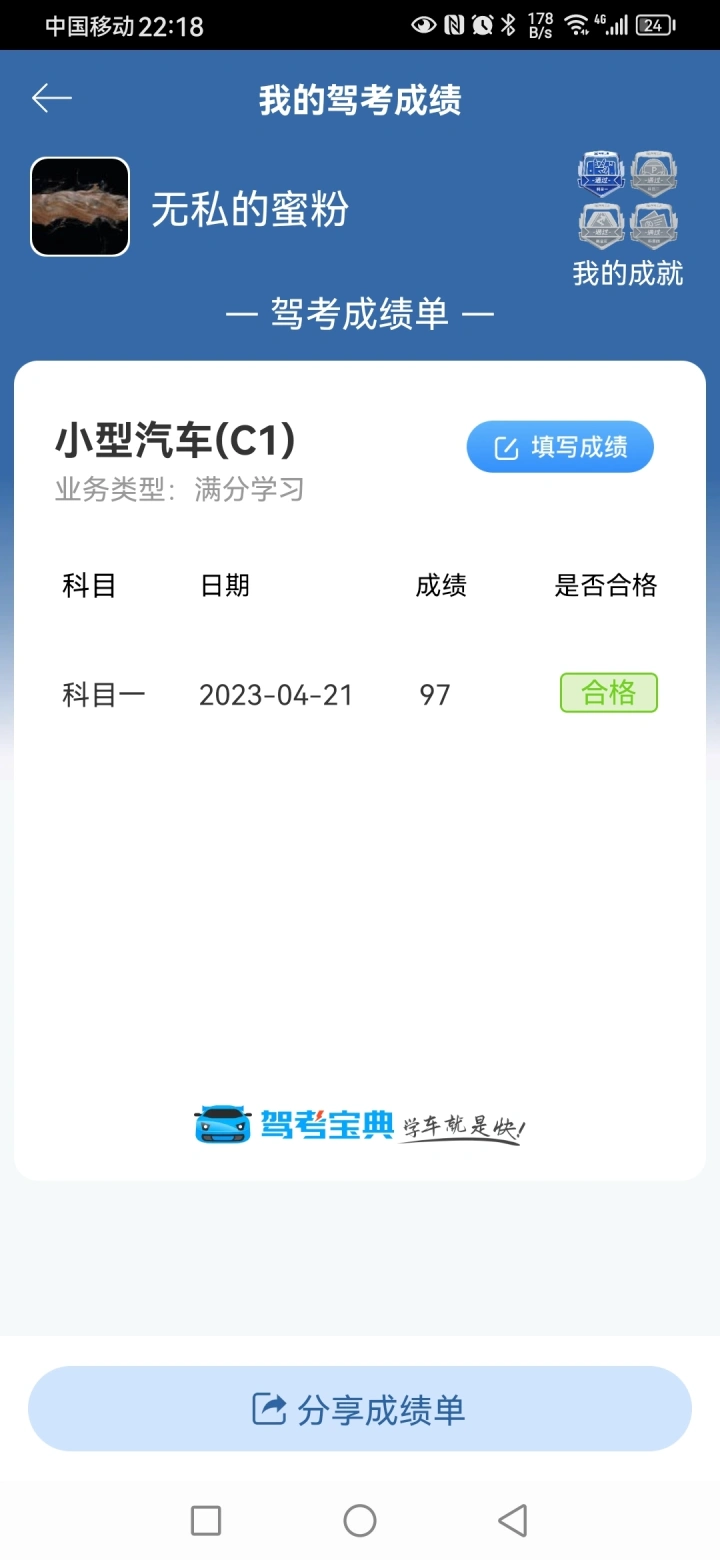Go back using the top-left arrow
720x1560 pixels.
point(52,98)
